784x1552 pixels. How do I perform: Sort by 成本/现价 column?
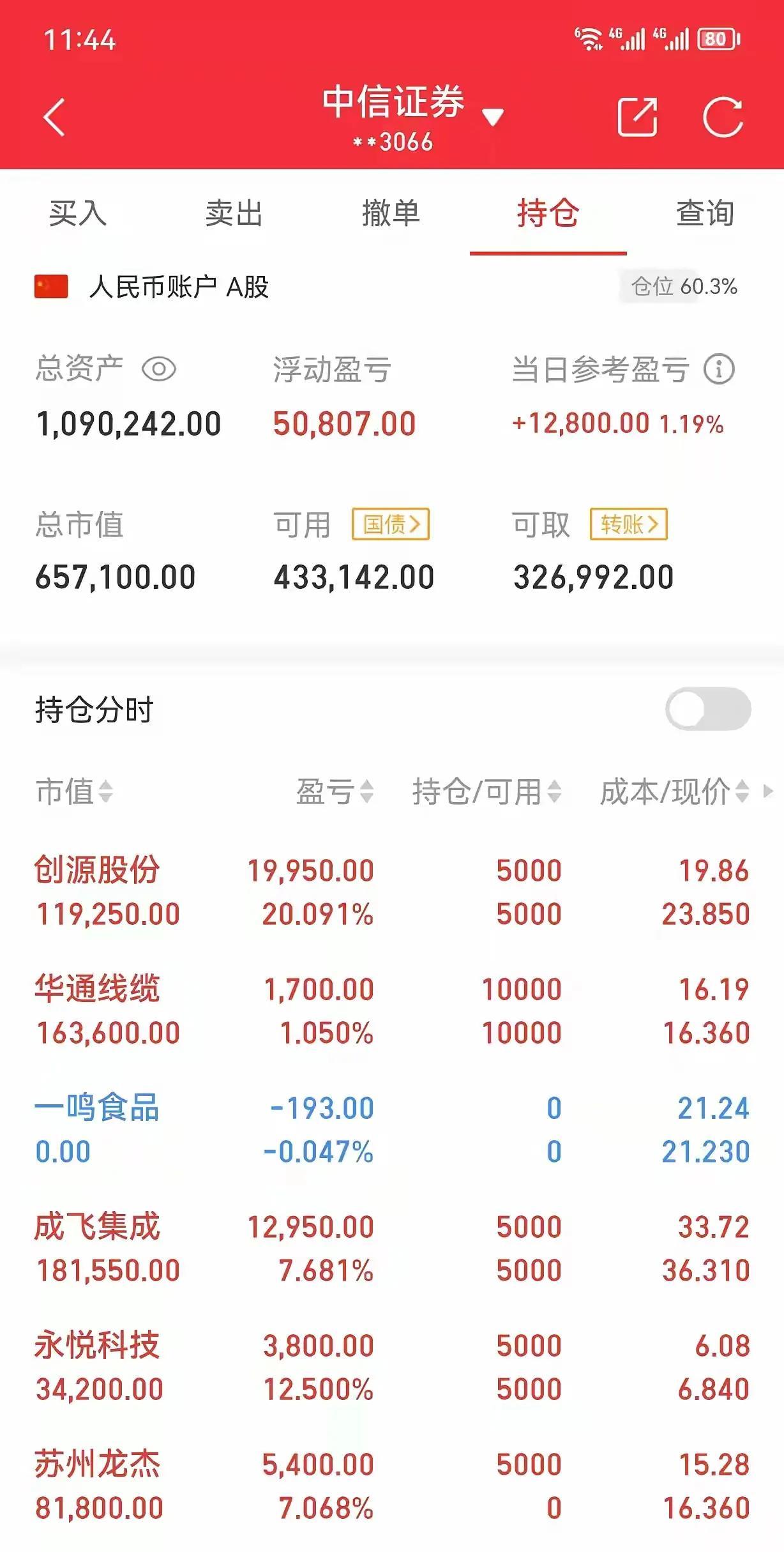(x=675, y=792)
